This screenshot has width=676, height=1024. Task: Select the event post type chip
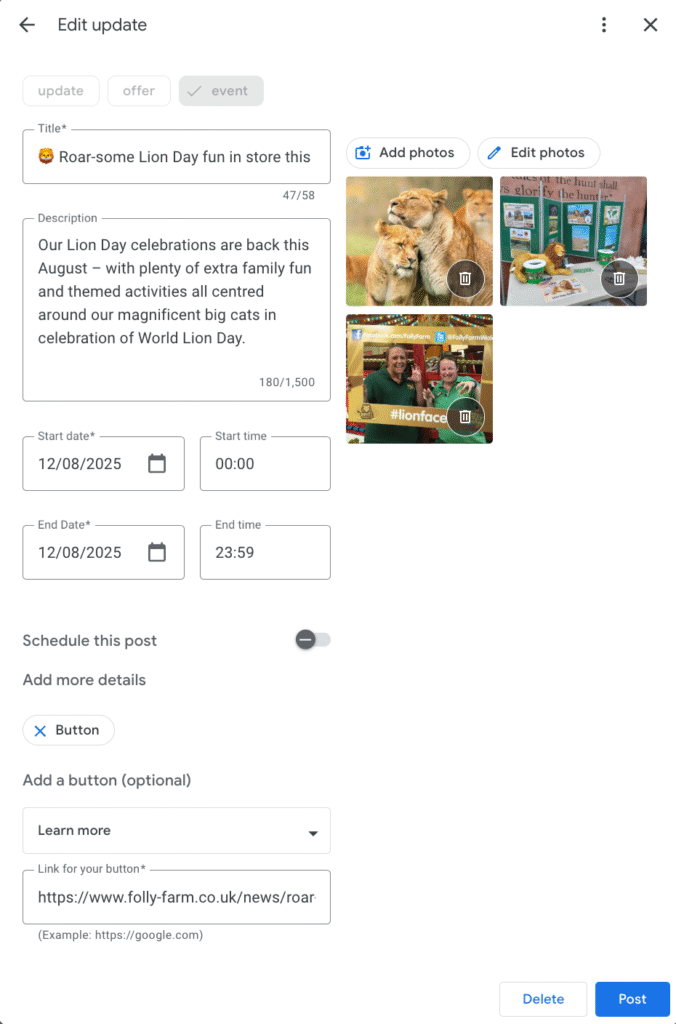tap(221, 91)
